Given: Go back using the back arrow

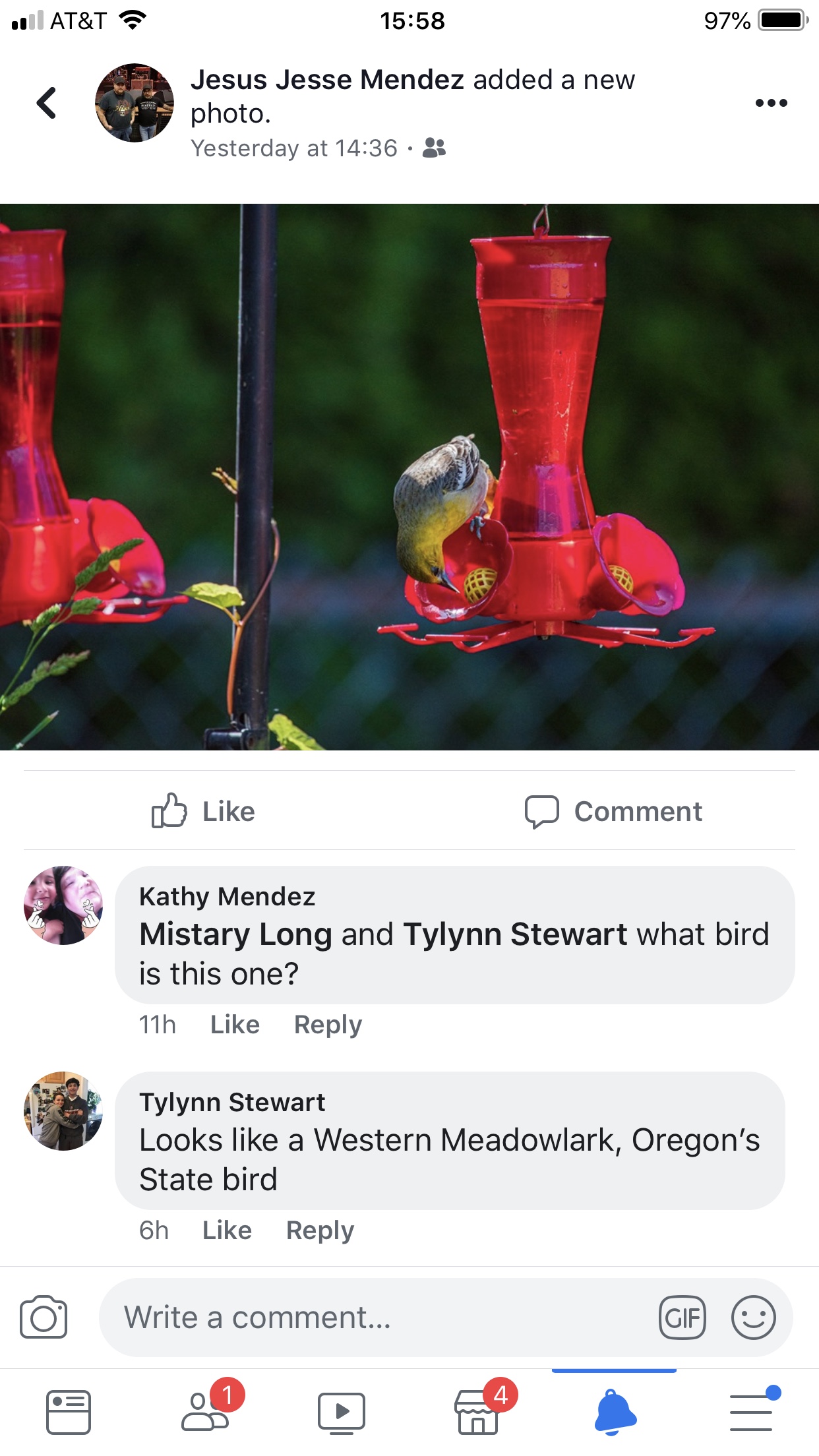Looking at the screenshot, I should (46, 103).
